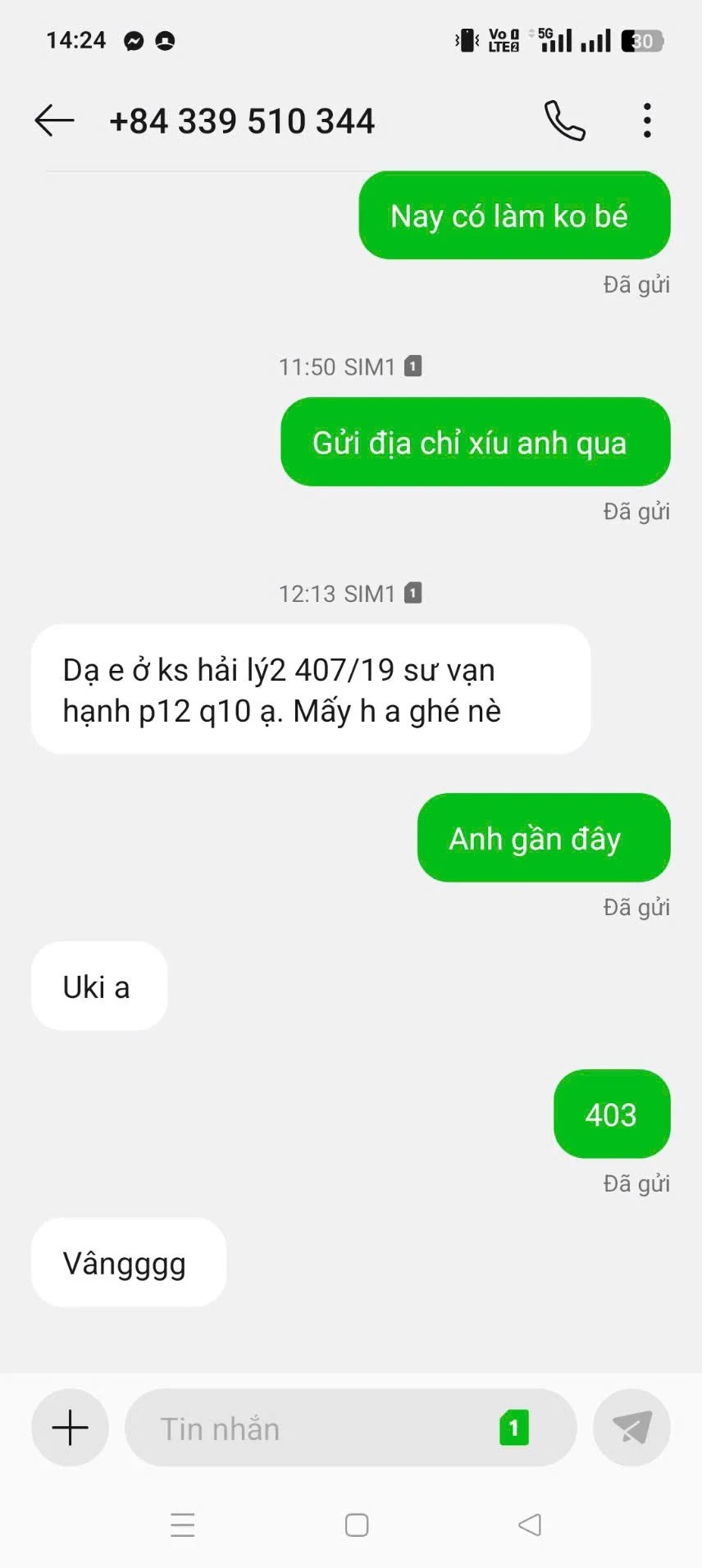
Task: Open the three-dot overflow menu
Action: coord(647,121)
